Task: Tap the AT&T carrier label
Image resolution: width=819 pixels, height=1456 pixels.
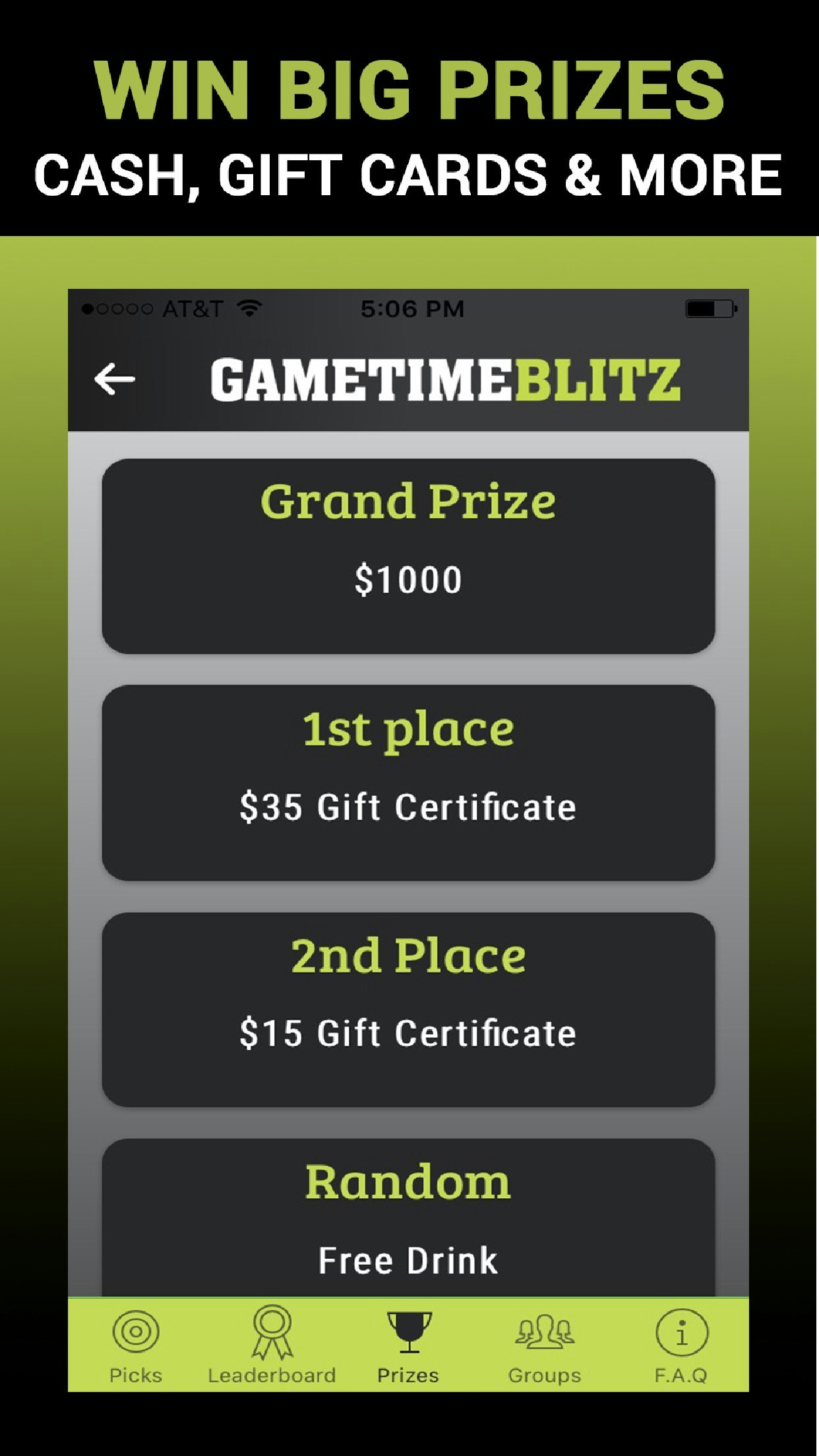Action: click(x=193, y=307)
